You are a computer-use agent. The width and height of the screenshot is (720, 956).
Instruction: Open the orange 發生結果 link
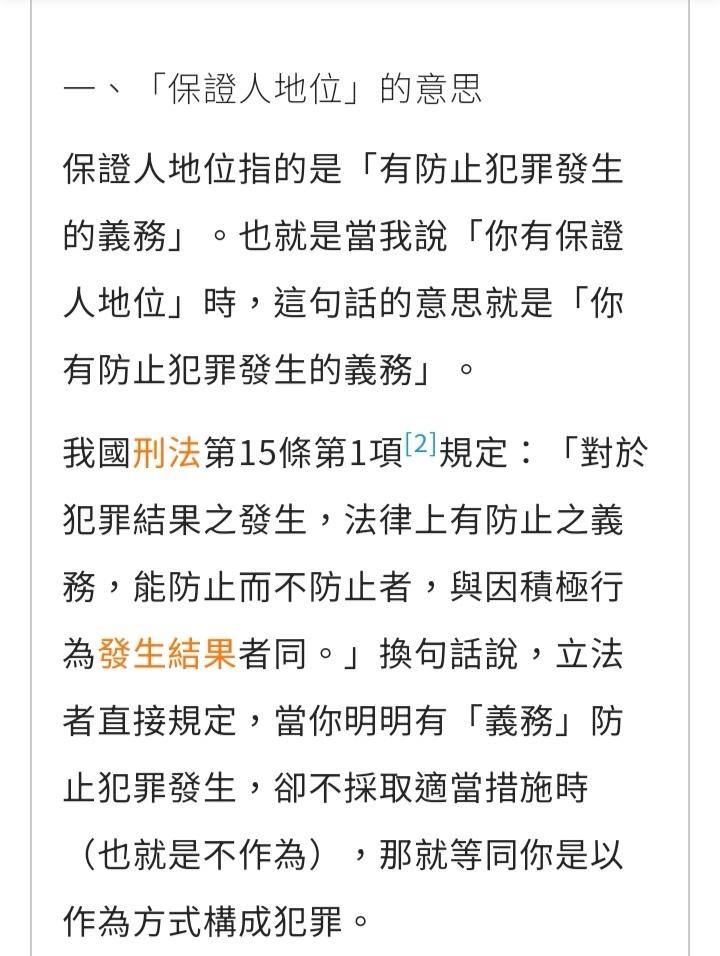tap(166, 655)
